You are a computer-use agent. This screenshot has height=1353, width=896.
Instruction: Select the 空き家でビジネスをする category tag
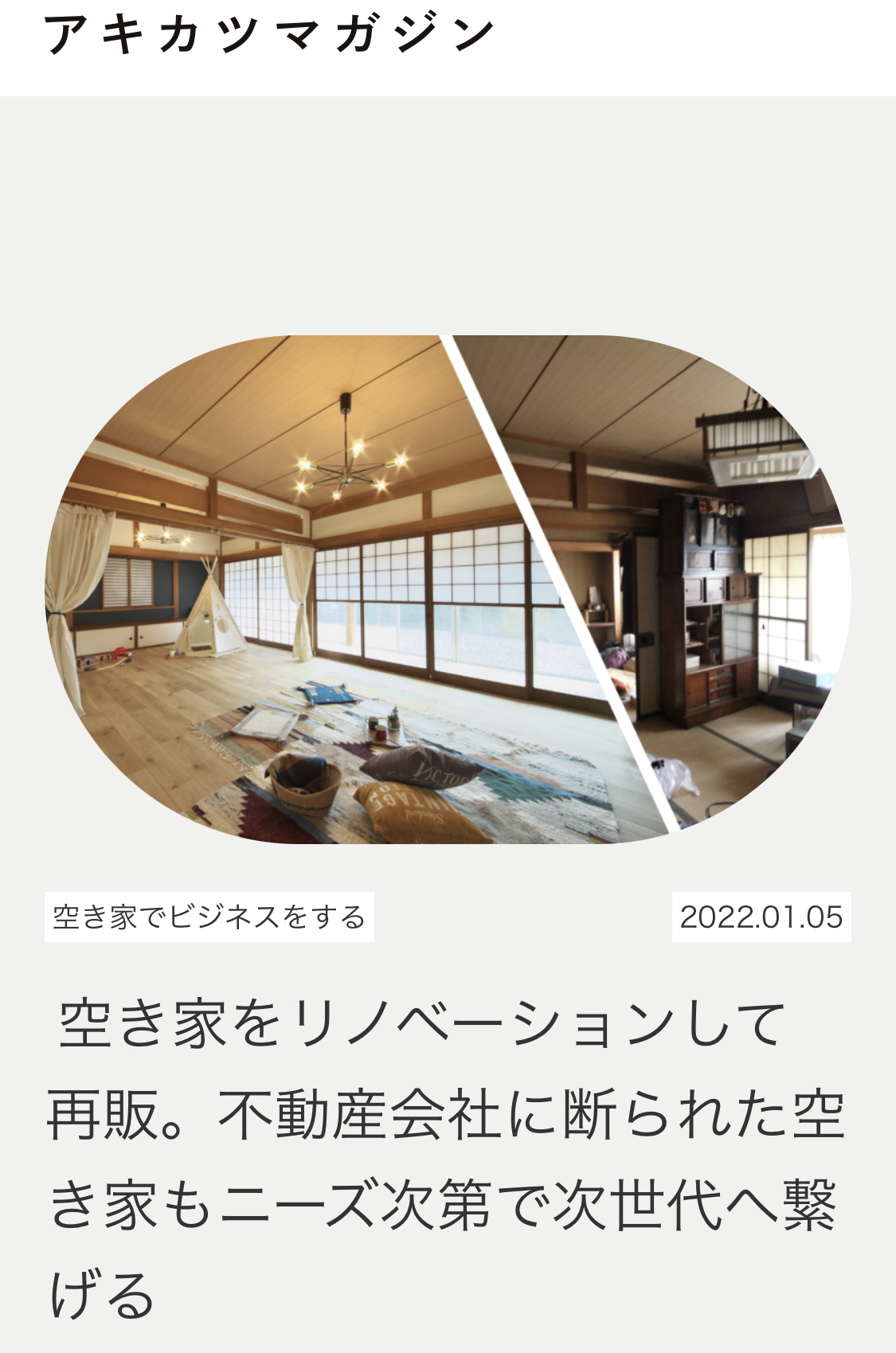[209, 917]
